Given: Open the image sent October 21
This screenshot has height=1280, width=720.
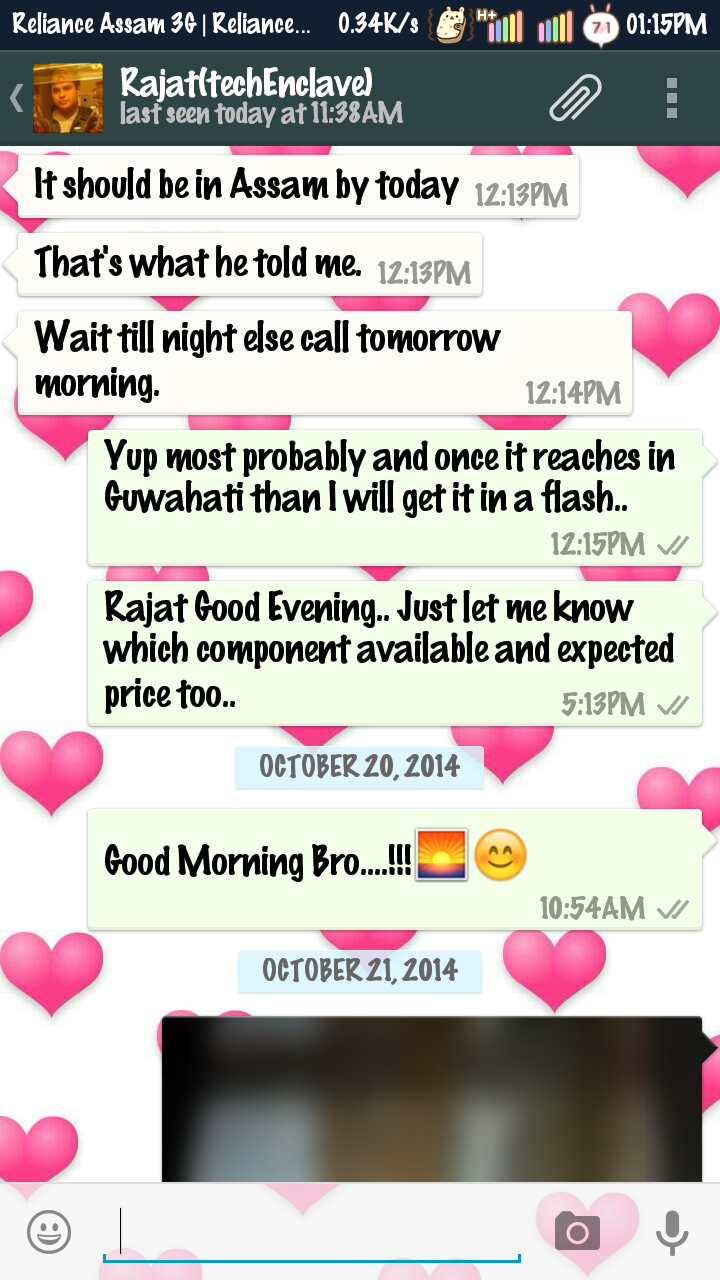Looking at the screenshot, I should click(x=432, y=1099).
